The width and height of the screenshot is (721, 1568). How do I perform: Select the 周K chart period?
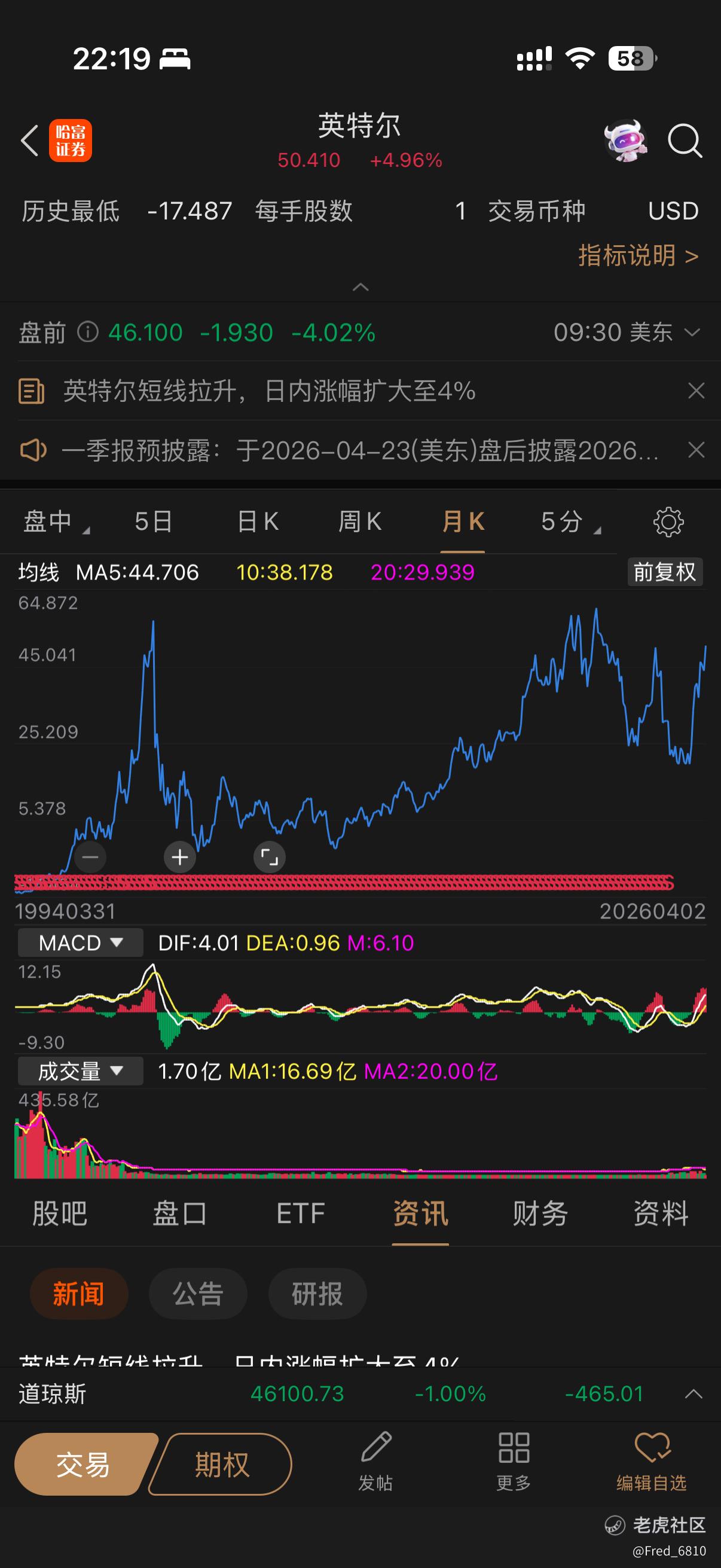tap(359, 521)
